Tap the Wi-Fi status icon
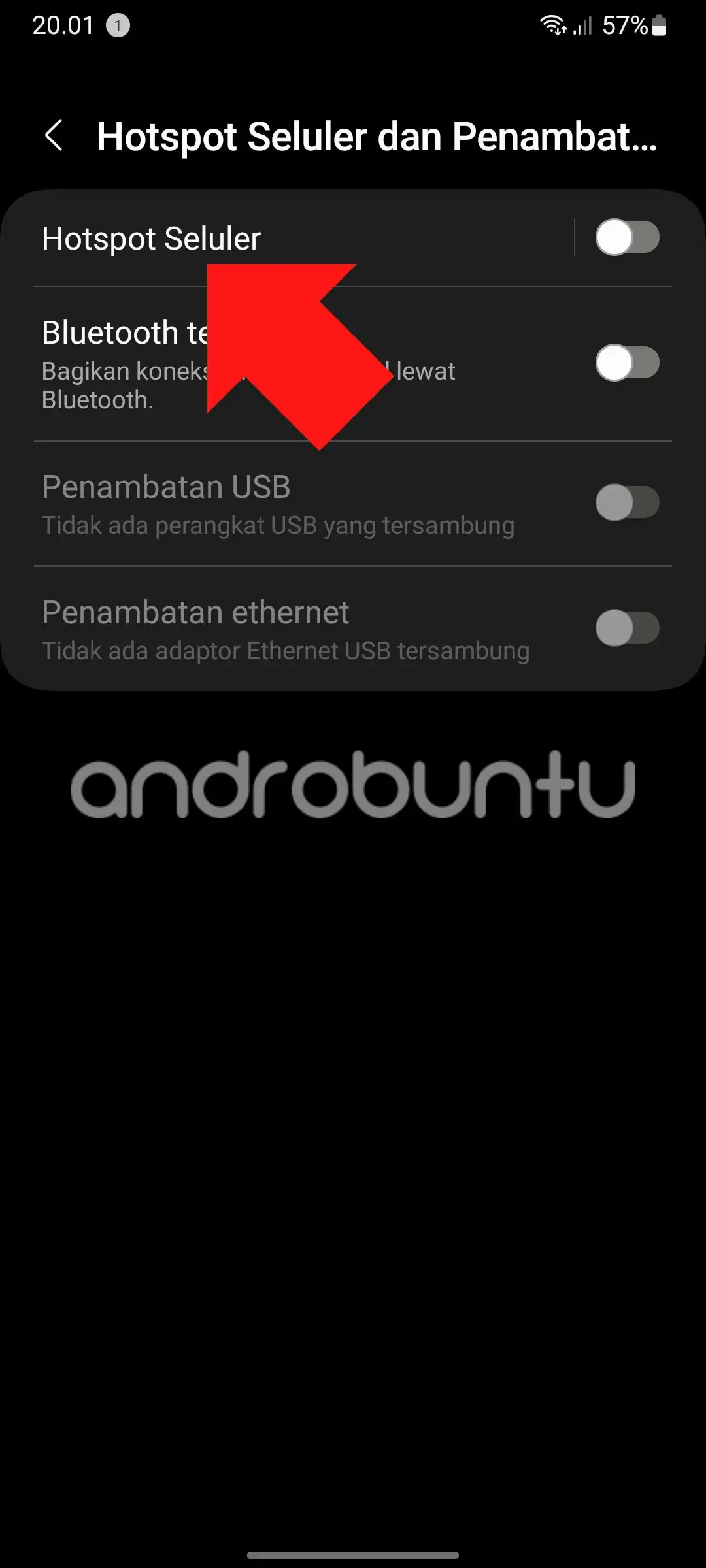This screenshot has width=706, height=1568. coord(552,24)
